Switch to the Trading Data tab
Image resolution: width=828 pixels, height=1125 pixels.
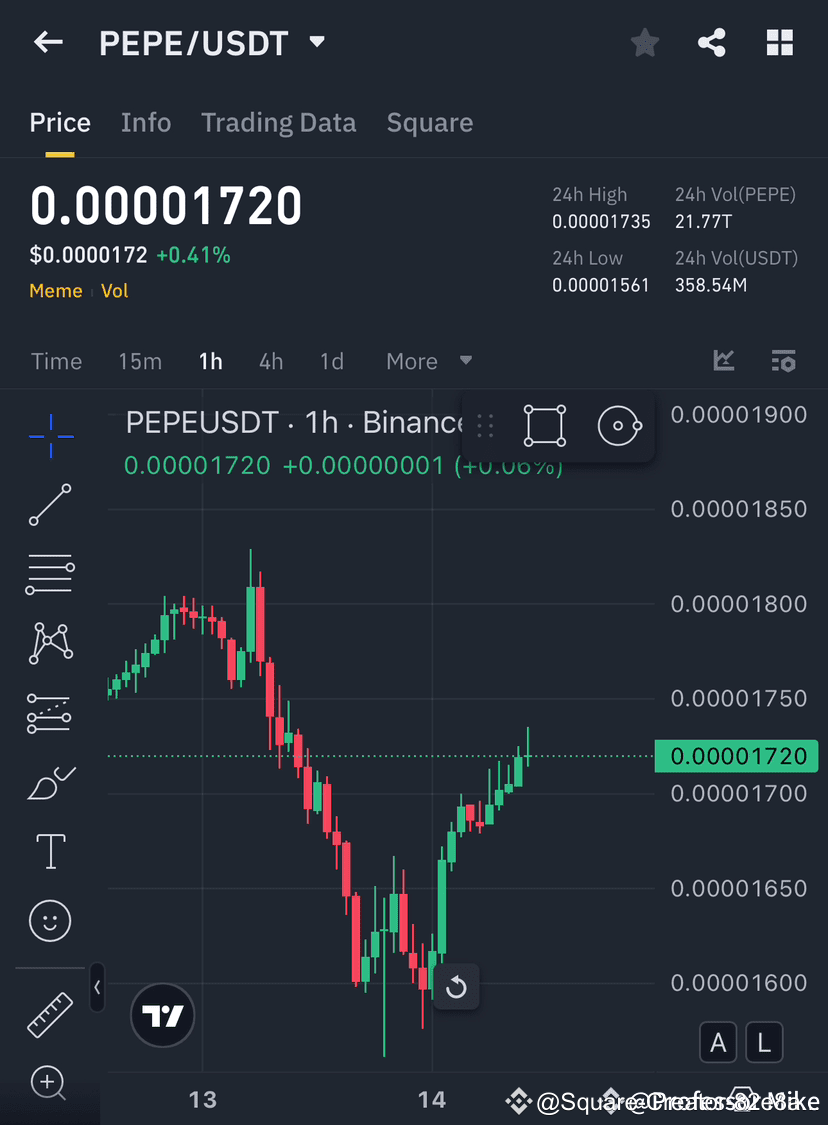[x=278, y=122]
